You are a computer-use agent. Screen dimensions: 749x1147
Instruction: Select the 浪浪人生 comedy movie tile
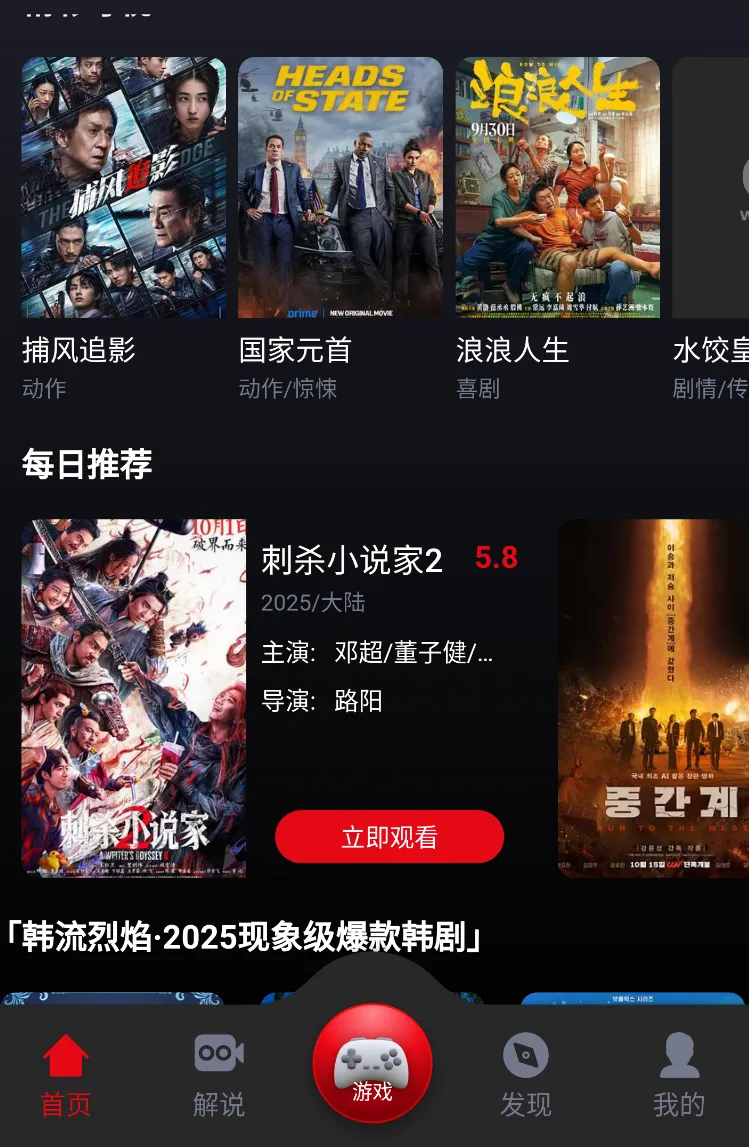pos(557,188)
